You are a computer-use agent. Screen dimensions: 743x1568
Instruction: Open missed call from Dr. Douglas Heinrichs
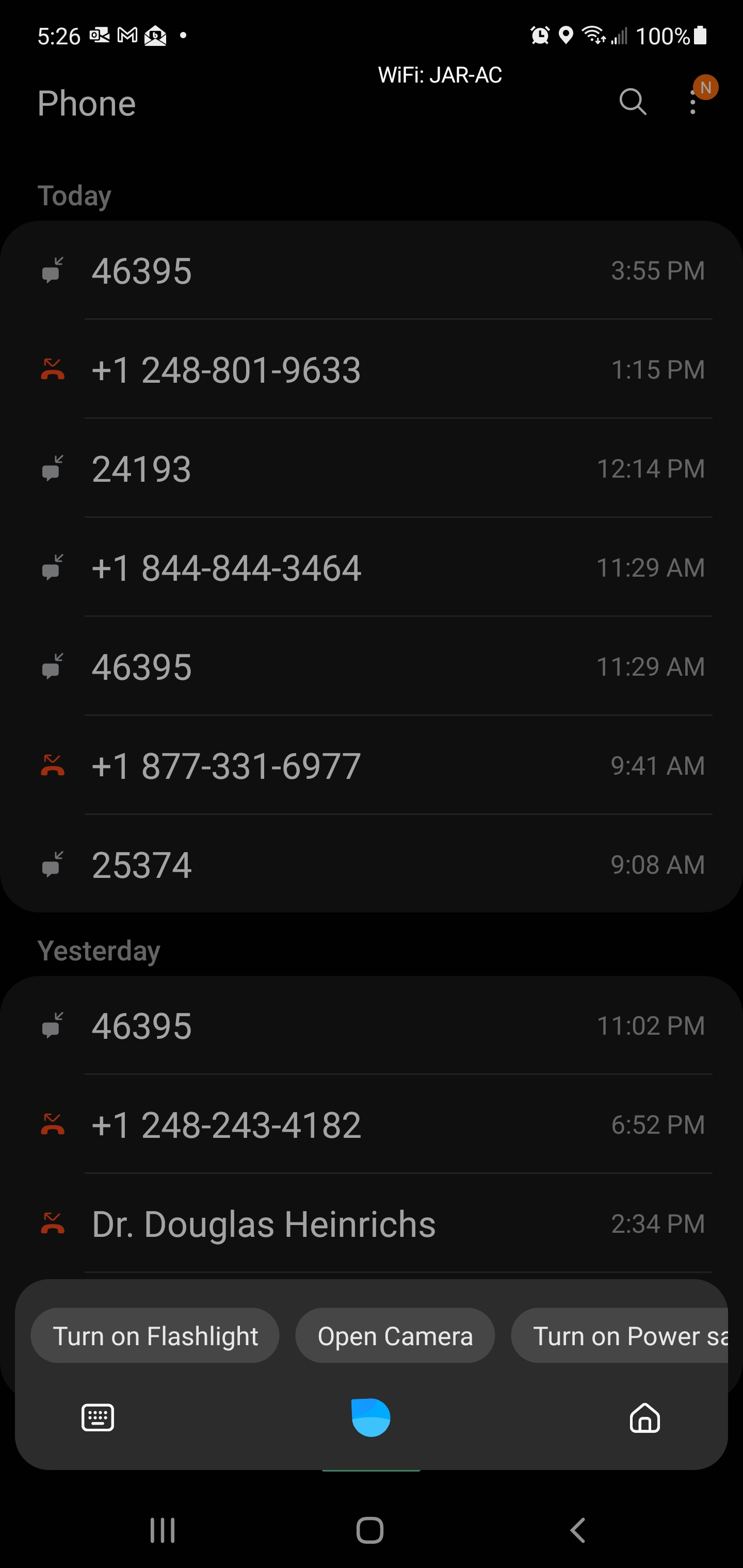tap(372, 1224)
